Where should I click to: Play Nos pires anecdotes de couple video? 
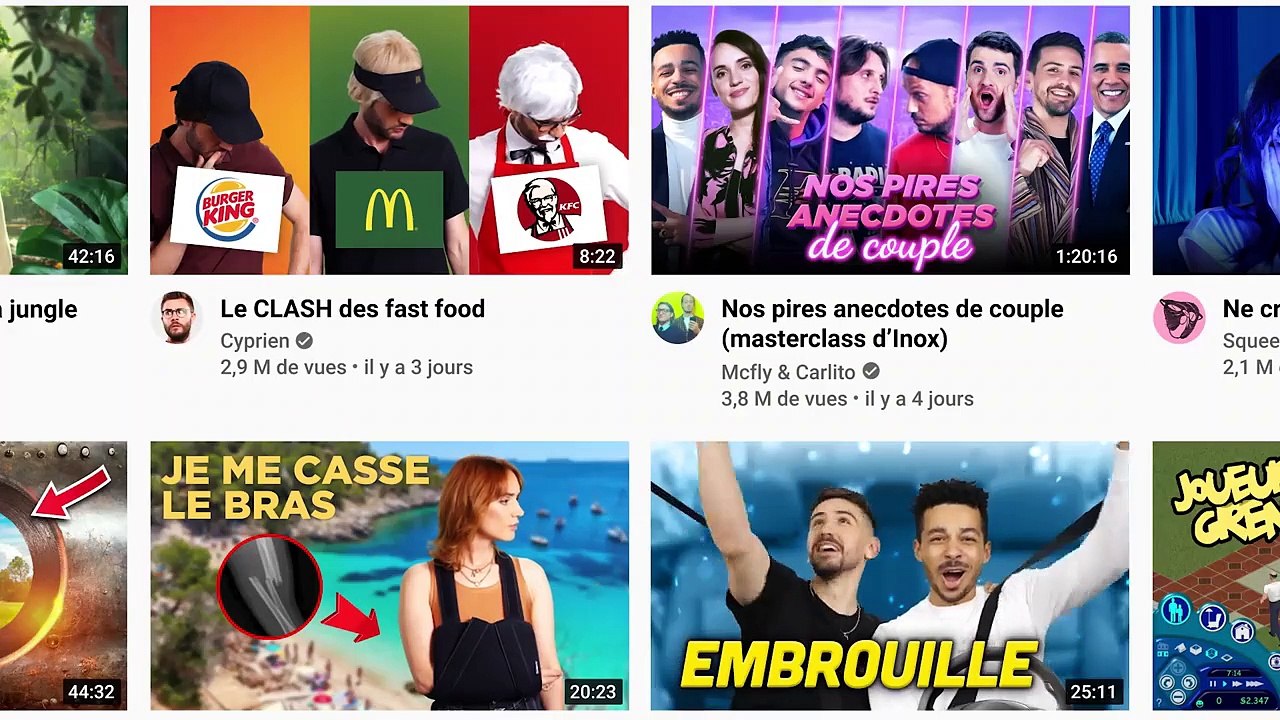coord(890,140)
